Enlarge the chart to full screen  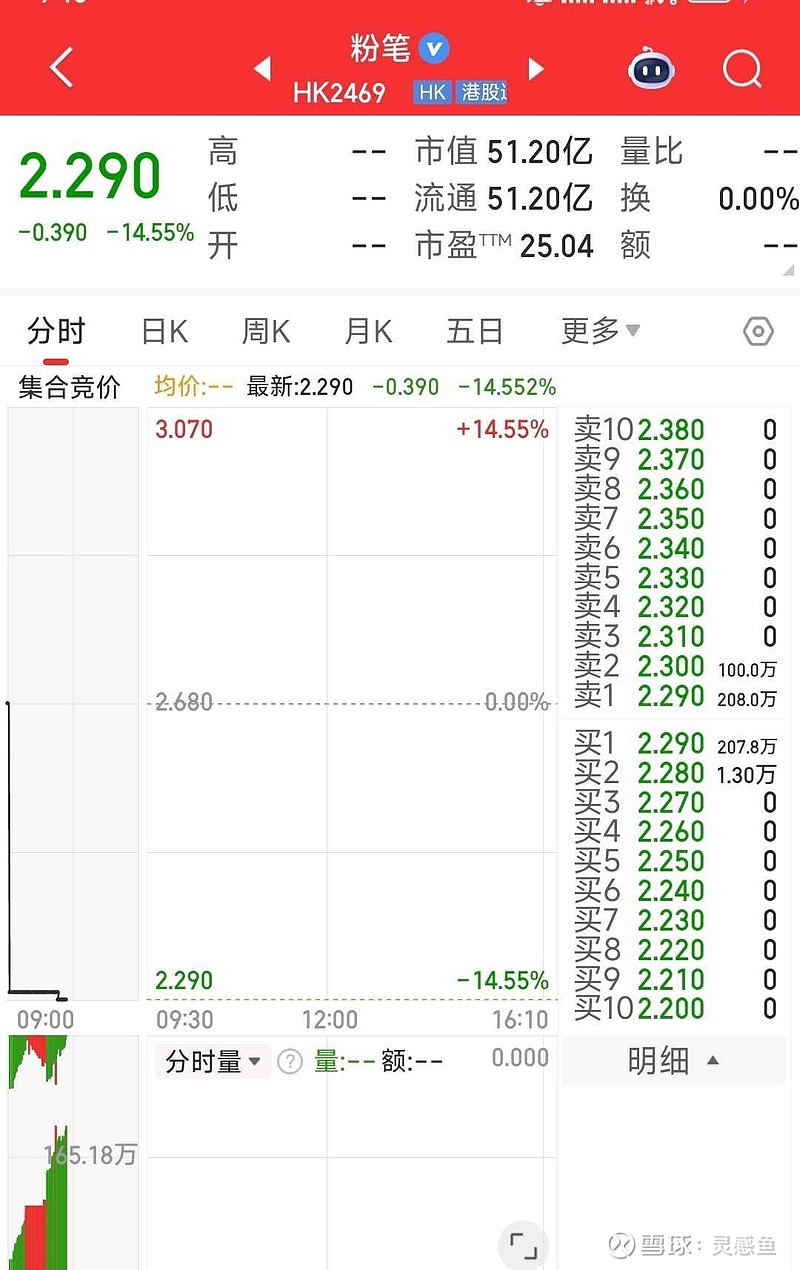[523, 1245]
